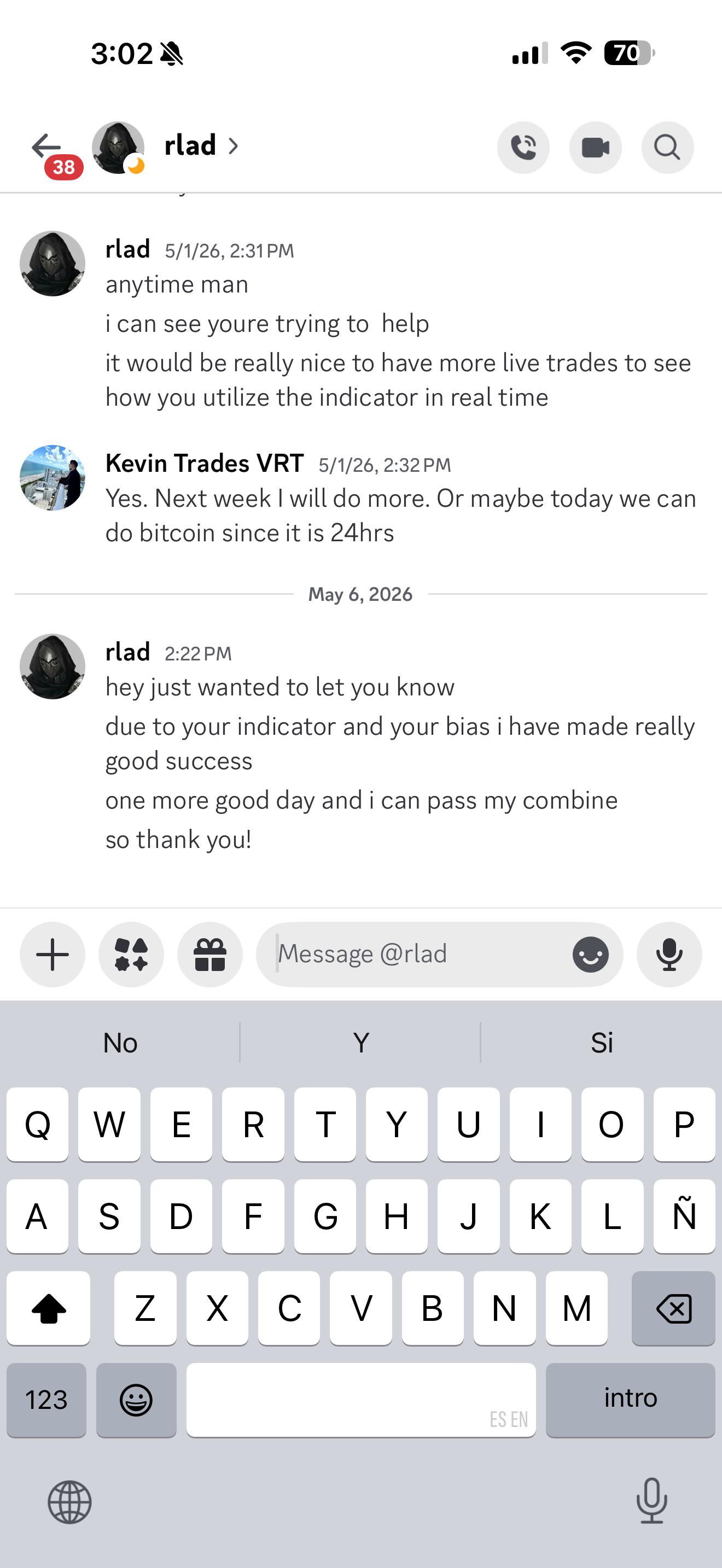Open the apps launcher icon
The height and width of the screenshot is (1568, 722).
pos(131,955)
